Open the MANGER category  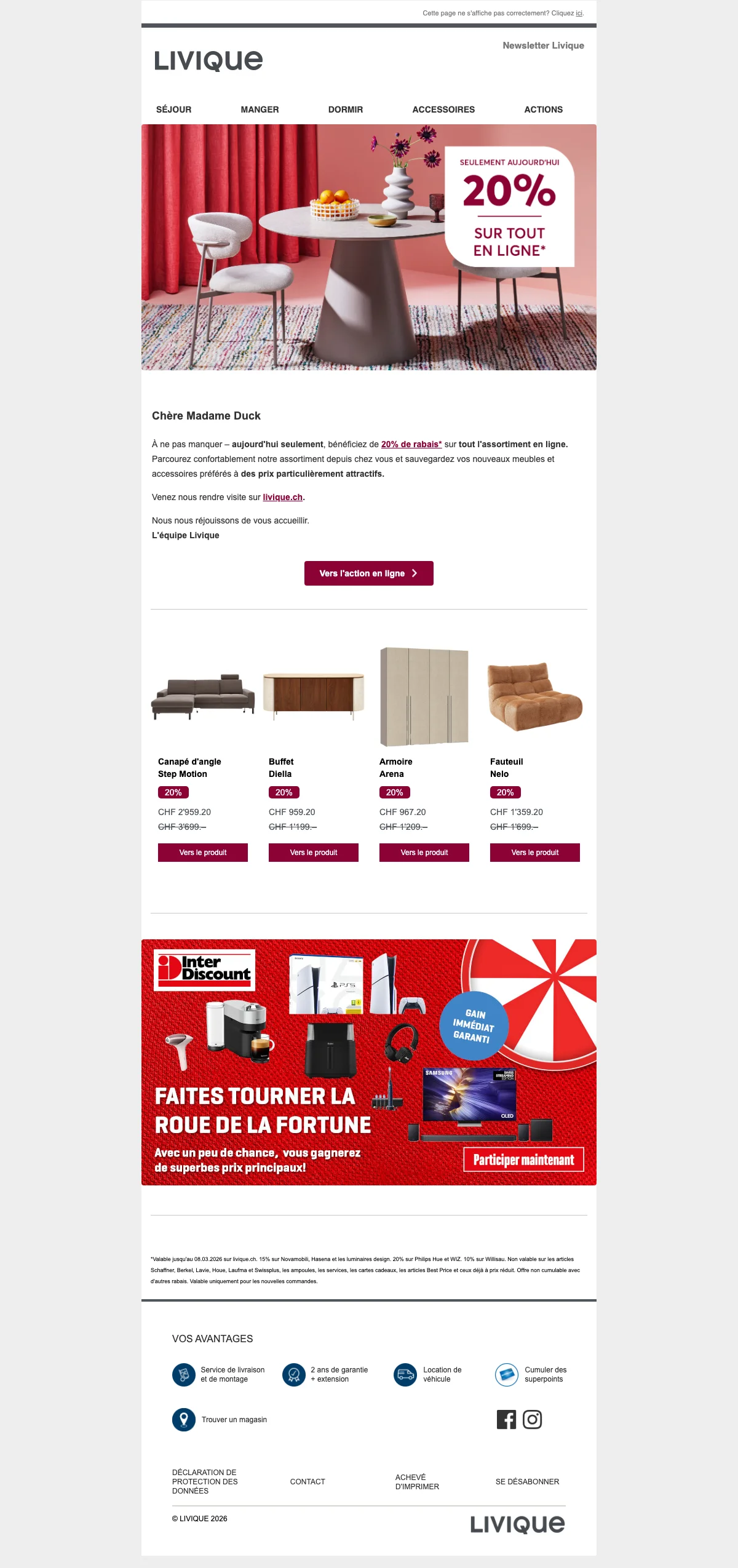click(260, 109)
